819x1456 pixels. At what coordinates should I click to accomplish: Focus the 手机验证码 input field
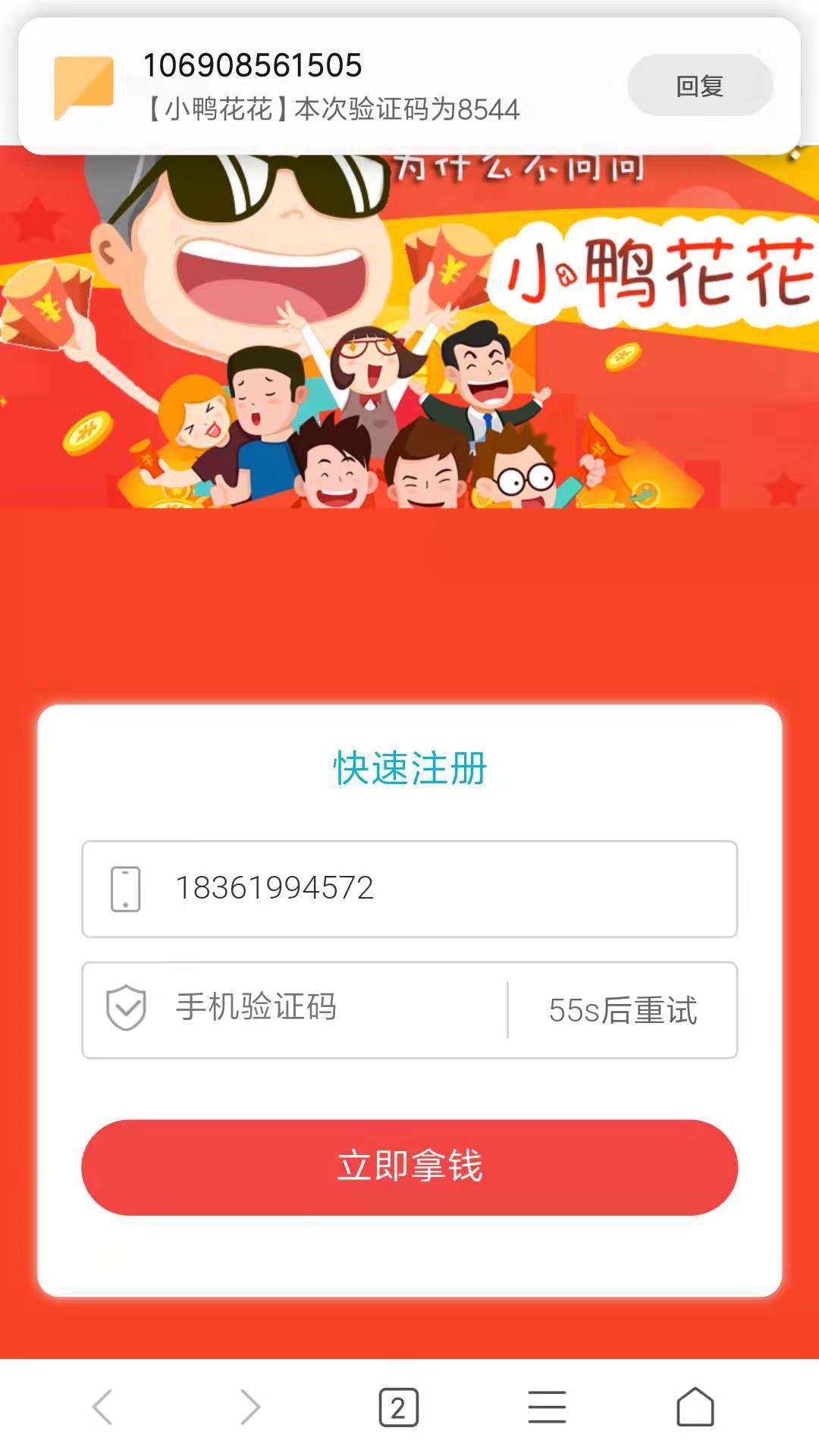click(296, 1009)
